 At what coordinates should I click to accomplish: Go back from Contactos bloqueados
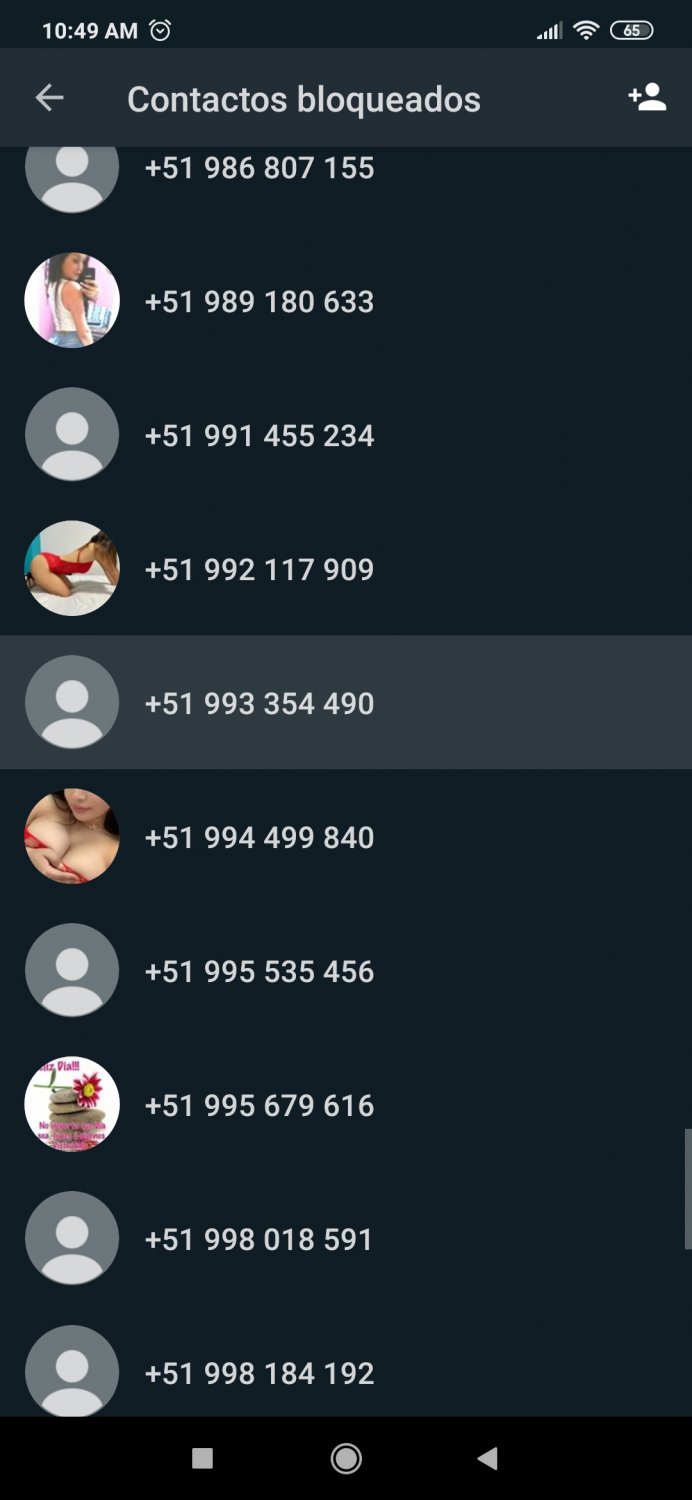coord(49,98)
